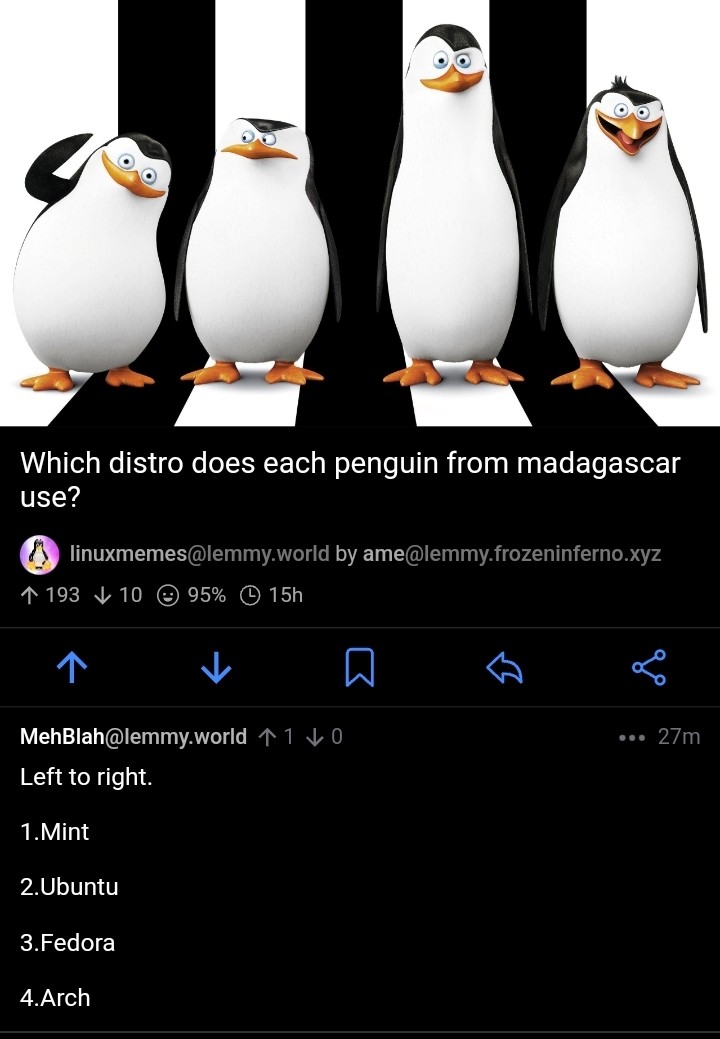Open the linuxmemes@lemmy.world community
720x1039 pixels.
(x=198, y=554)
